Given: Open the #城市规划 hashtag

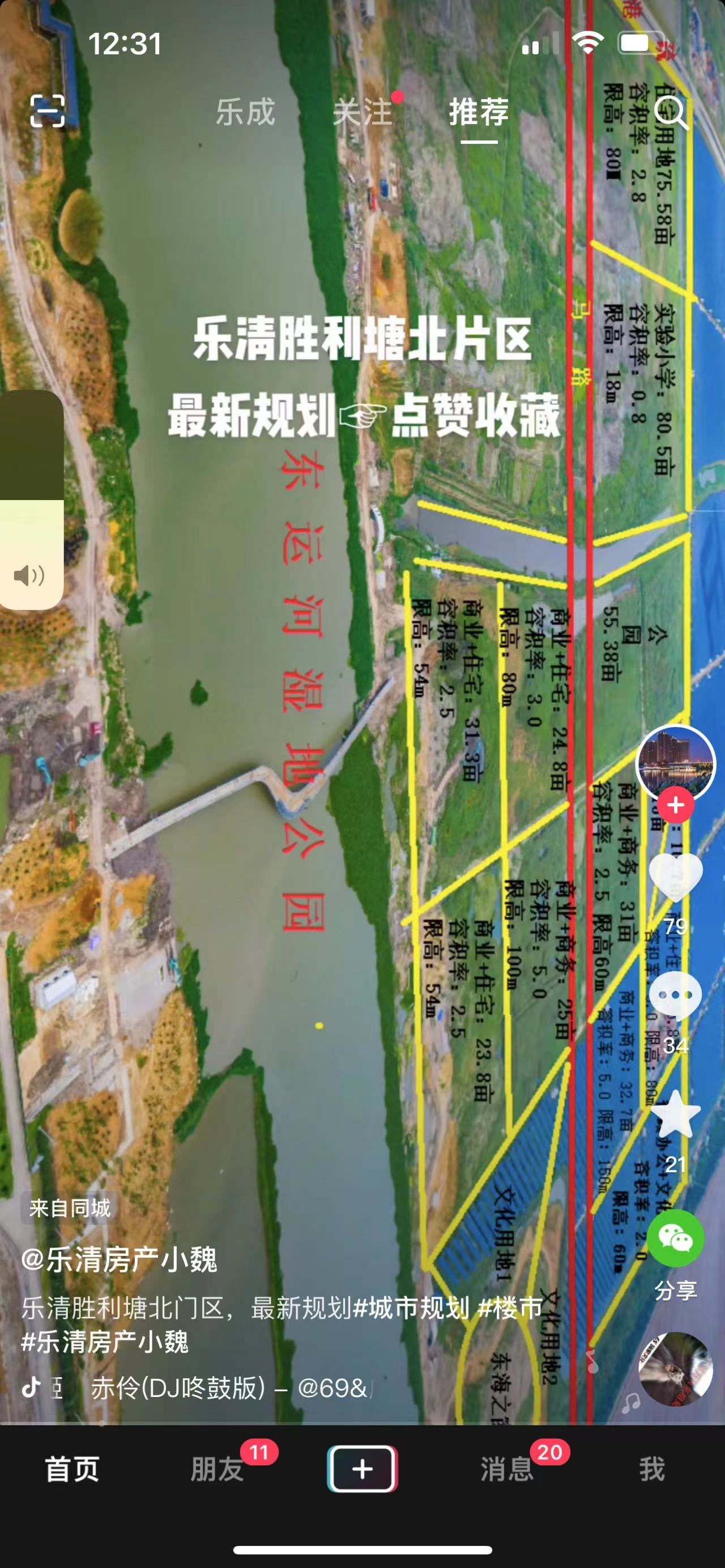Looking at the screenshot, I should [x=412, y=1308].
